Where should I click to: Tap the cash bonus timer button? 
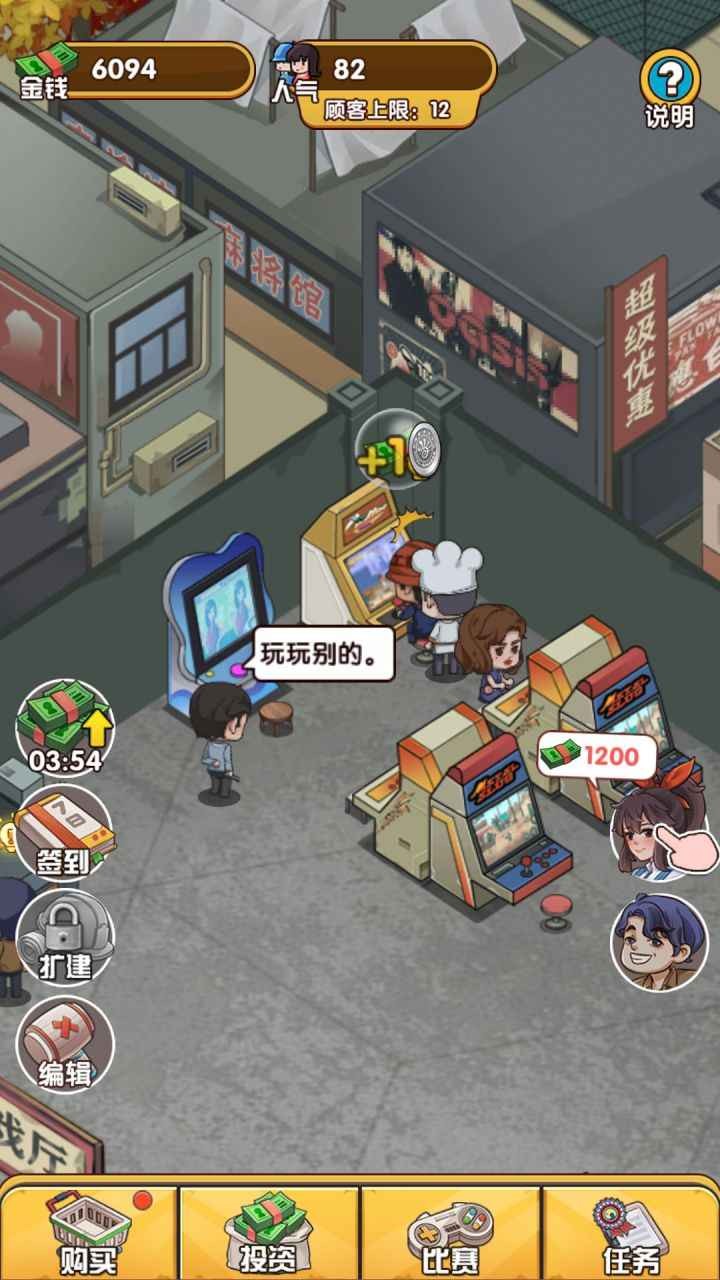pos(65,729)
